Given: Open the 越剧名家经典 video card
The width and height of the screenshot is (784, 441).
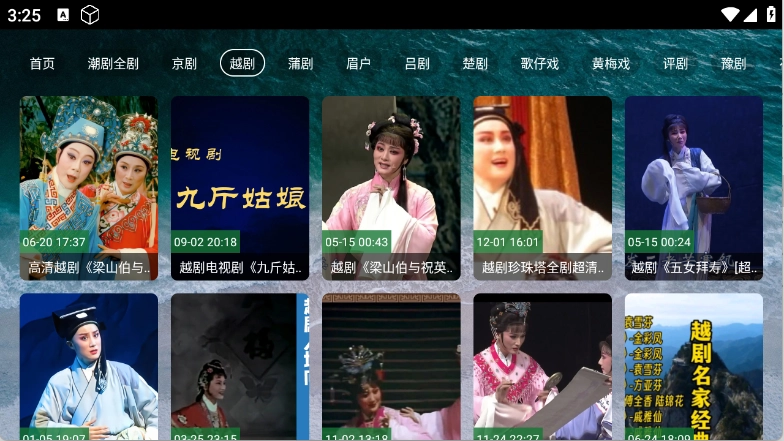Looking at the screenshot, I should click(x=694, y=367).
